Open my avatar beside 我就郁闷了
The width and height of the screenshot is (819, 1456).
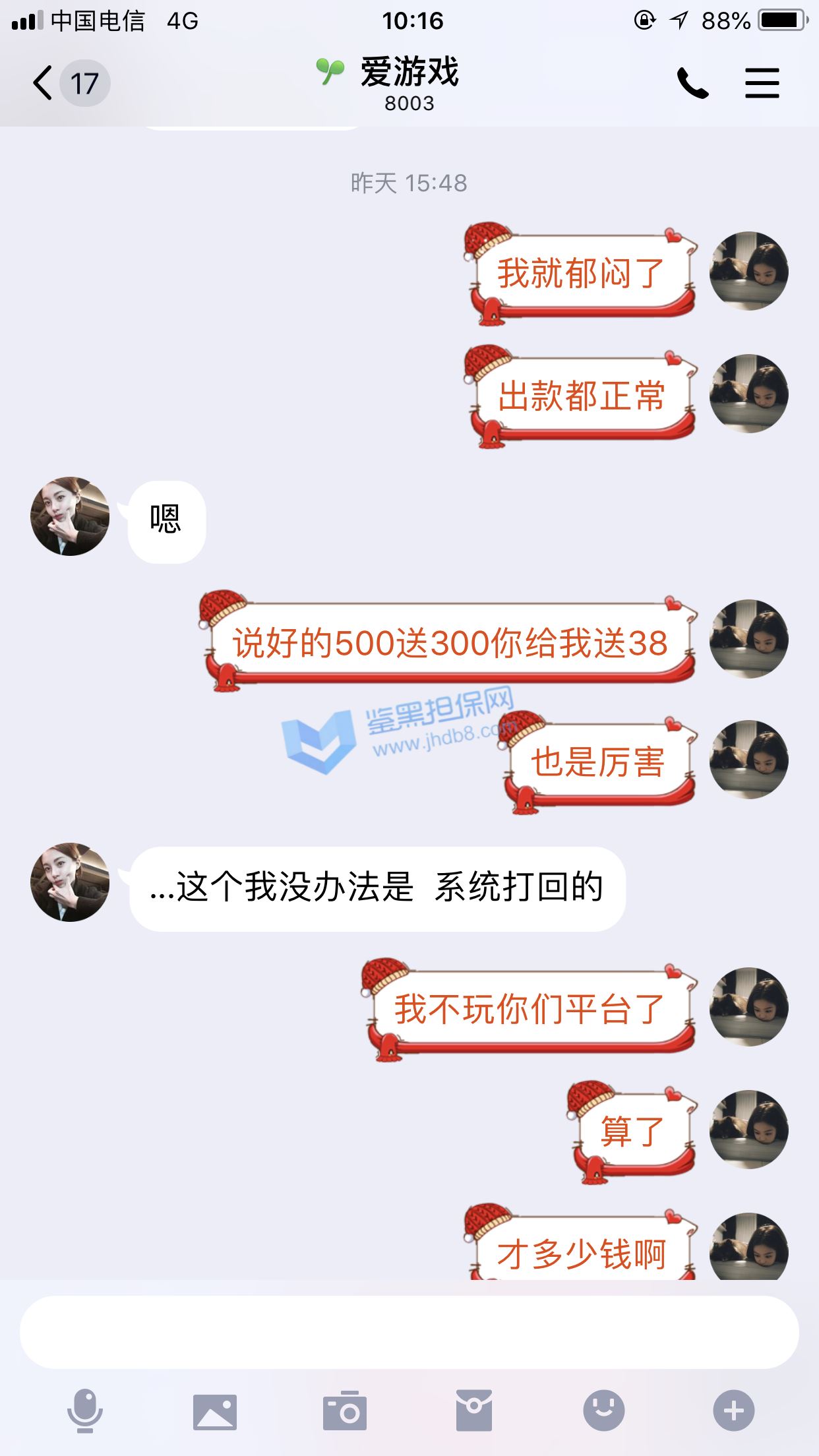[749, 271]
